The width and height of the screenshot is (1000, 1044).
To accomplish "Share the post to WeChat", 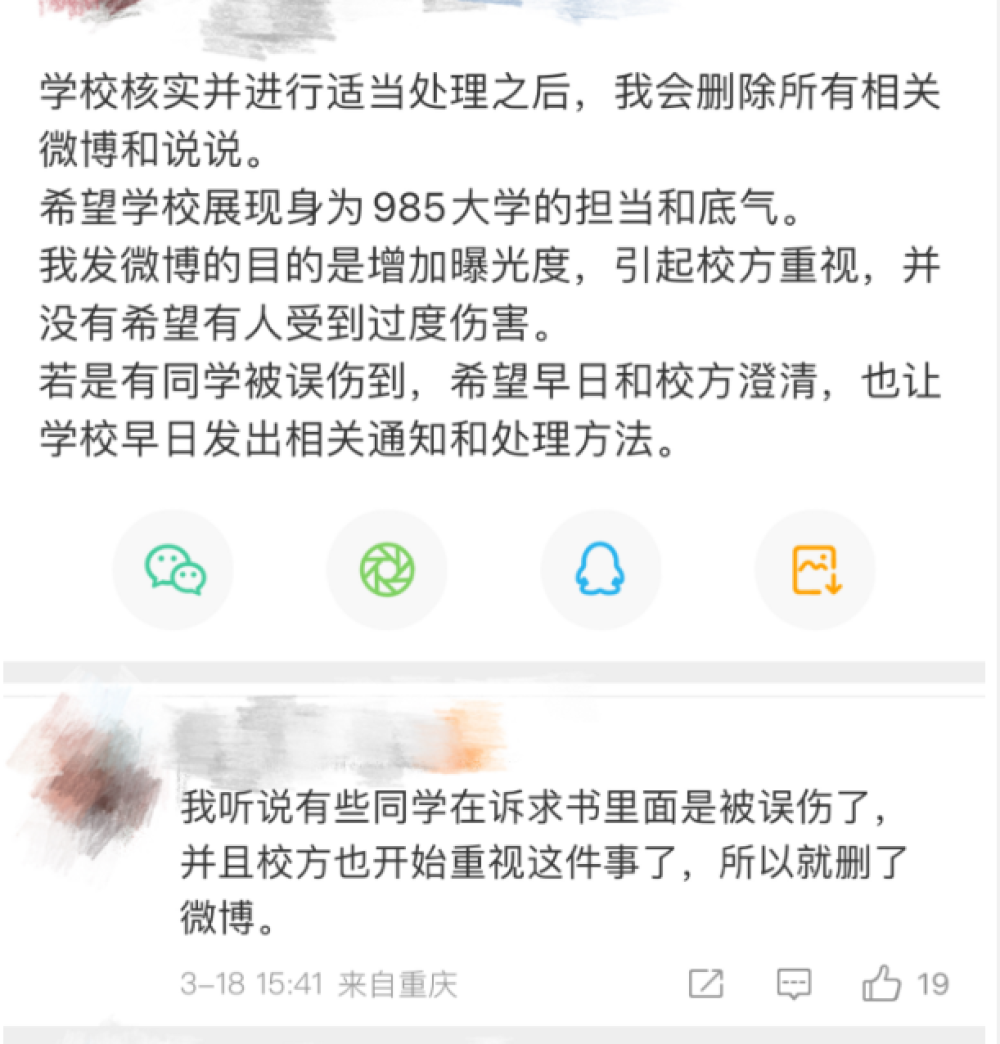I will 174,570.
